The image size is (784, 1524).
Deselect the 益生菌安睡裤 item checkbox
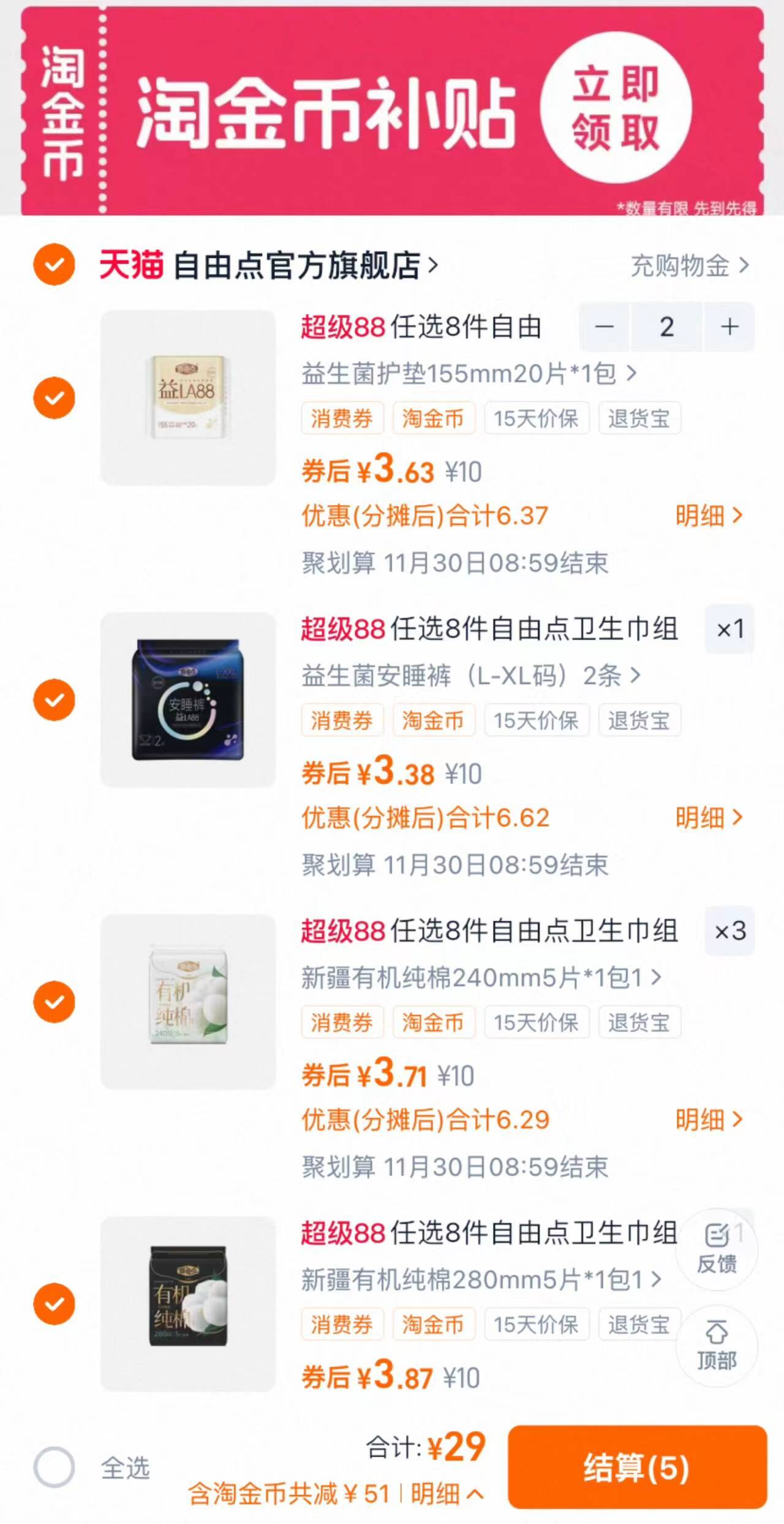54,700
